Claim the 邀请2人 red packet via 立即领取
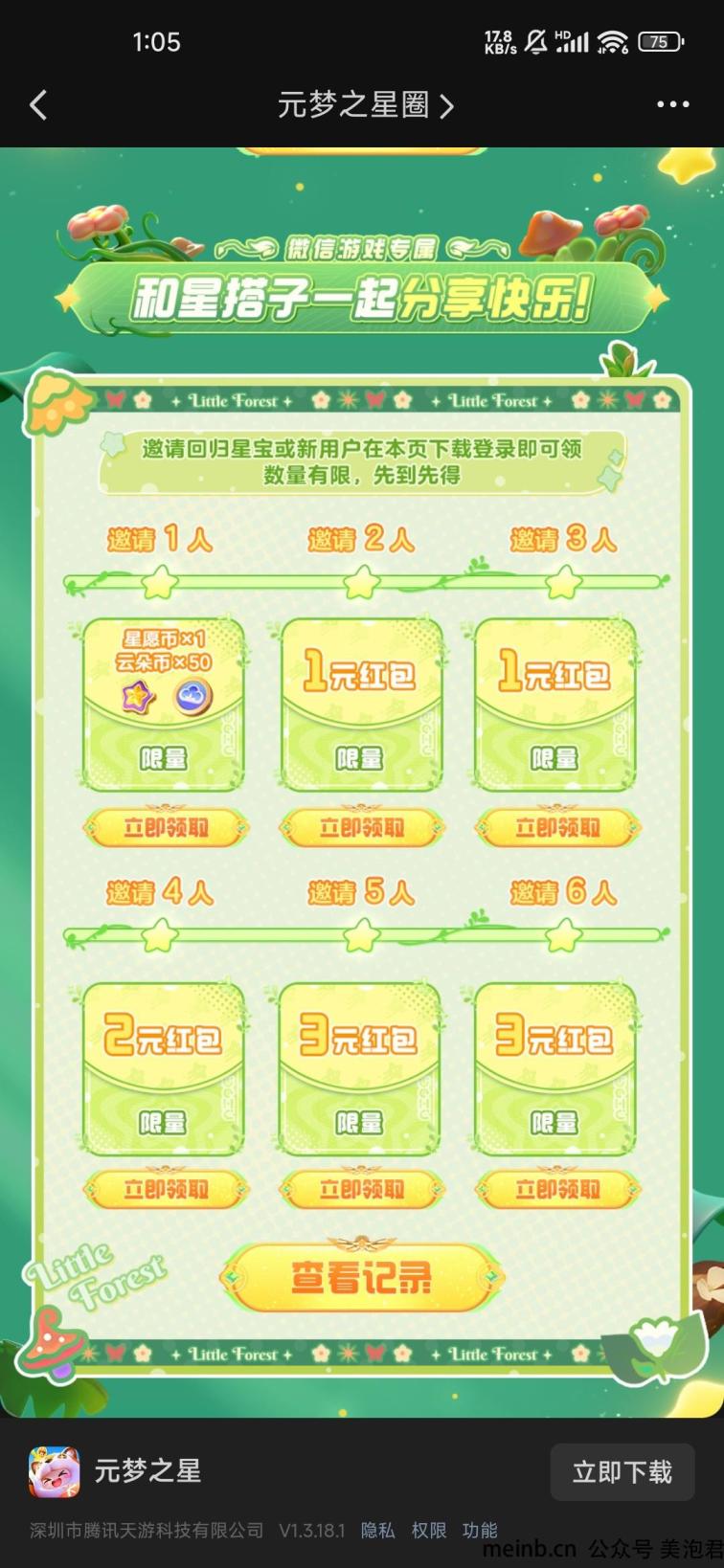 point(361,827)
